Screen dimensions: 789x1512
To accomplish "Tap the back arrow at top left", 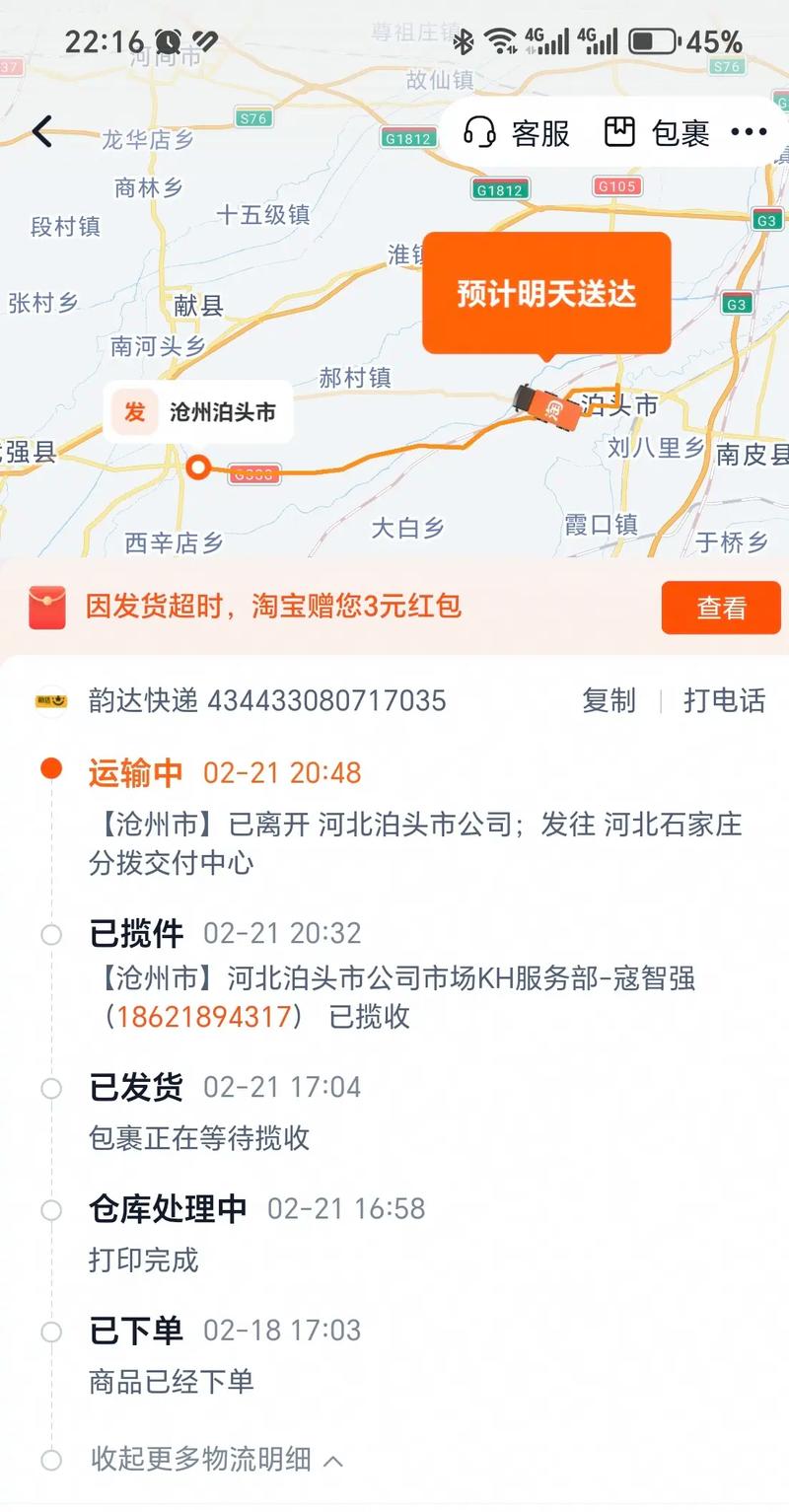I will click(40, 130).
